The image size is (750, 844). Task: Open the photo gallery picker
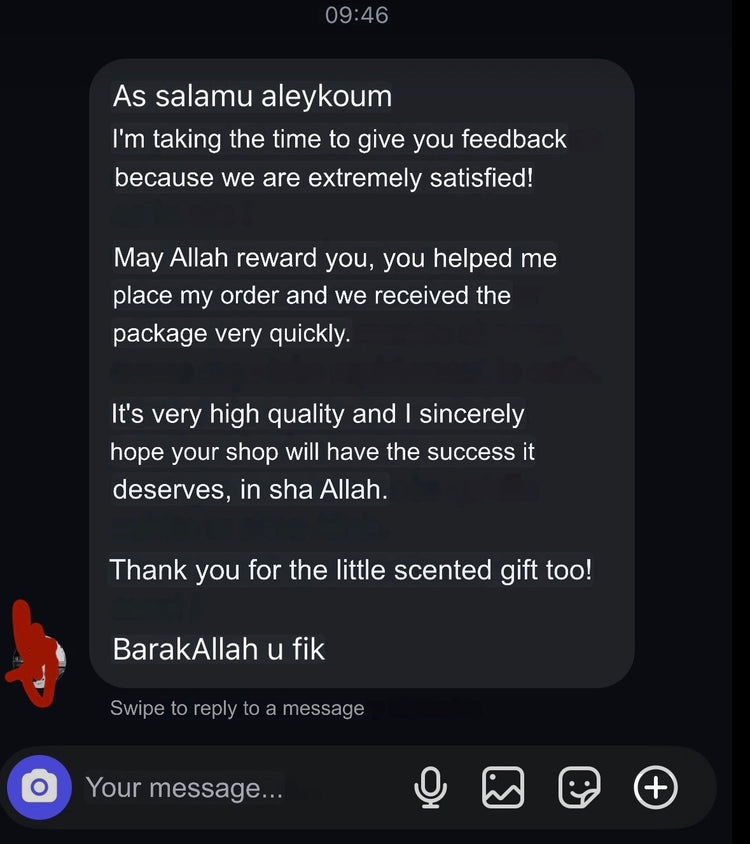click(x=503, y=788)
